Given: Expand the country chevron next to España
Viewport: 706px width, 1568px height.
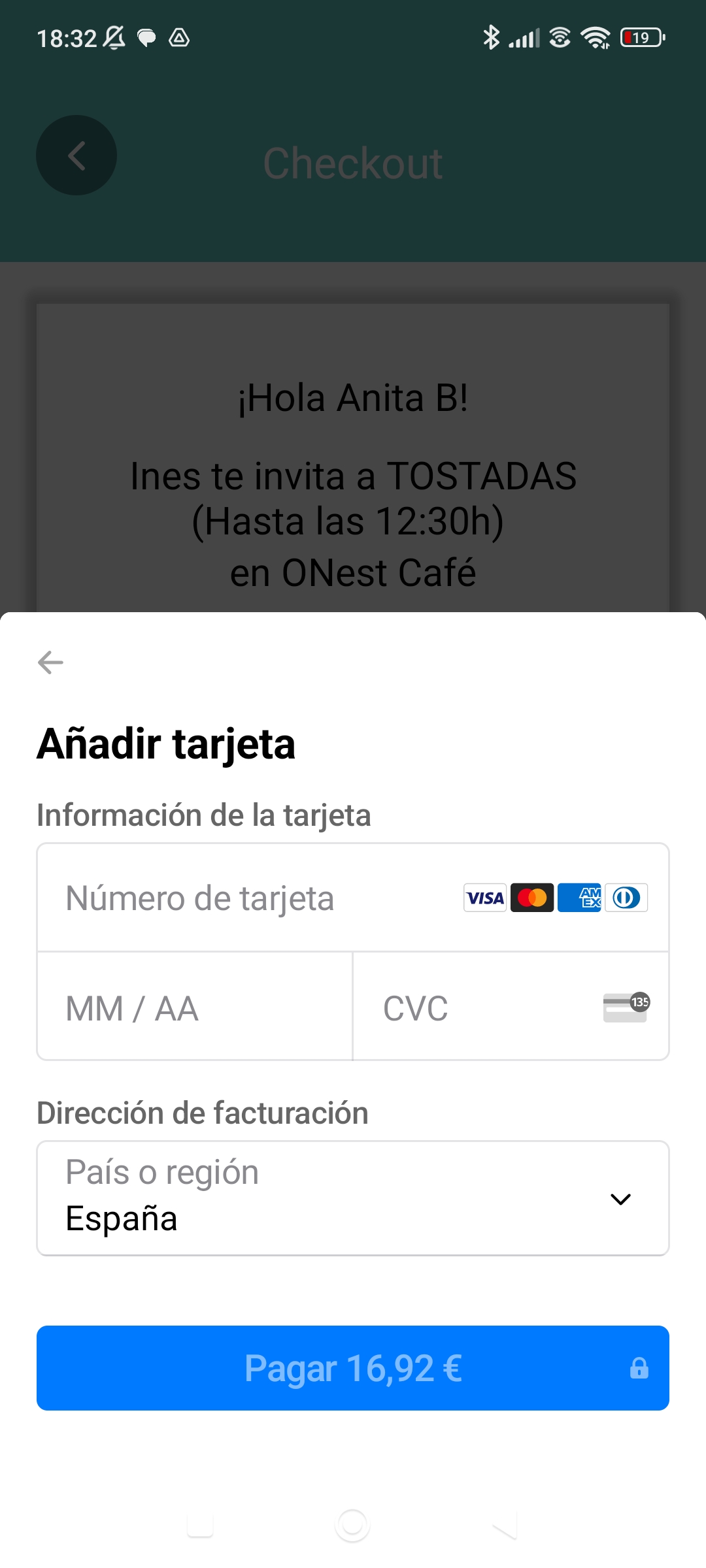Looking at the screenshot, I should coord(620,1198).
